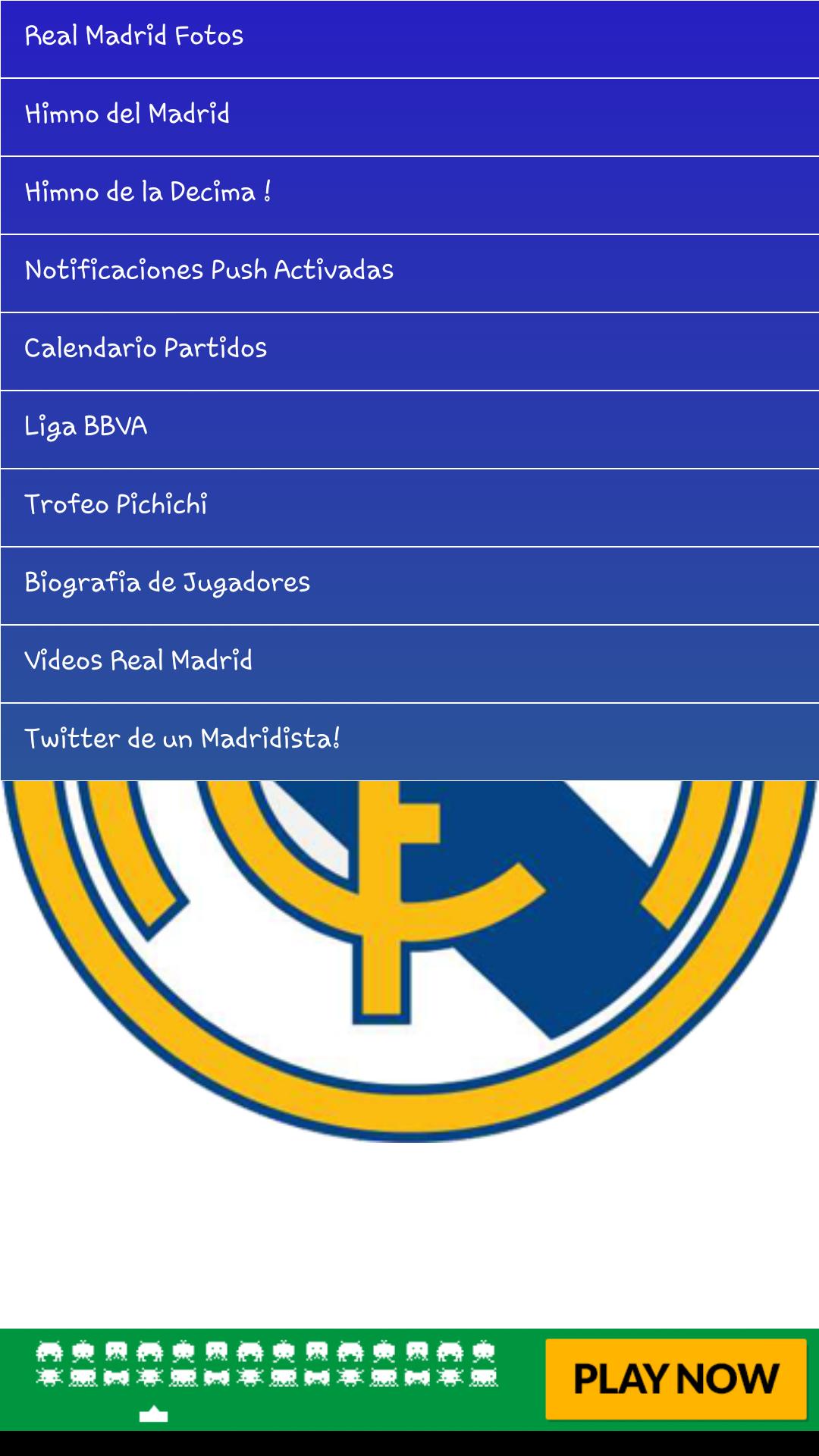Open Real Madrid Fotos
The width and height of the screenshot is (819, 1456).
[409, 34]
